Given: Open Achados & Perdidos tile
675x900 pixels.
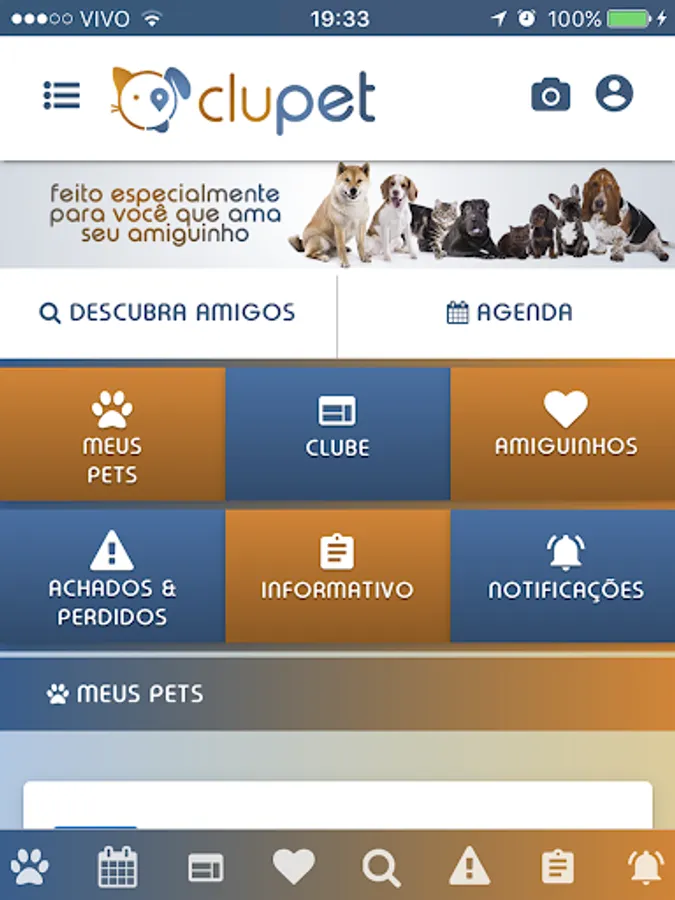Looking at the screenshot, I should tap(112, 576).
